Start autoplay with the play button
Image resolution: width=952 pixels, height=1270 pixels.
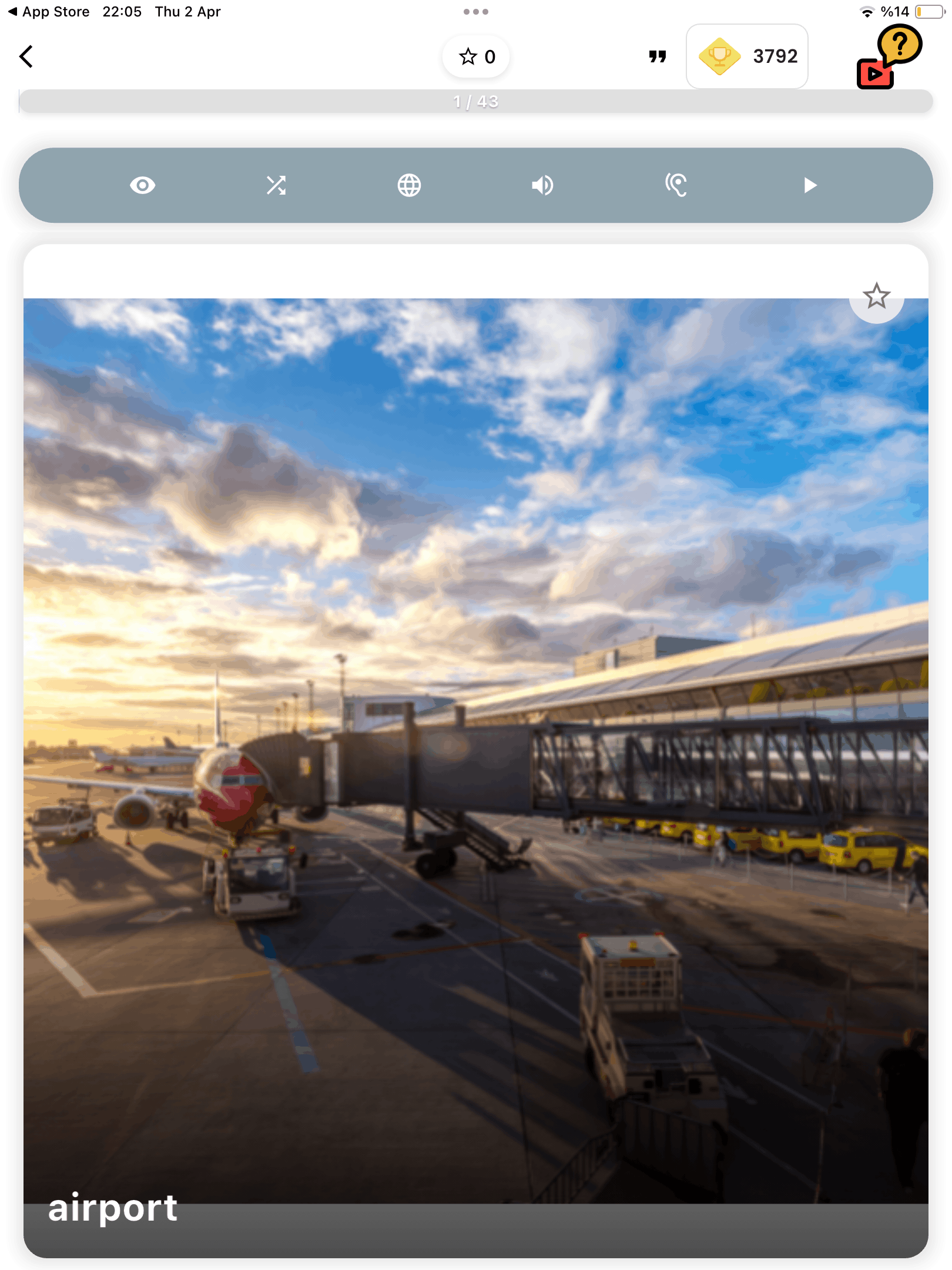tap(810, 185)
